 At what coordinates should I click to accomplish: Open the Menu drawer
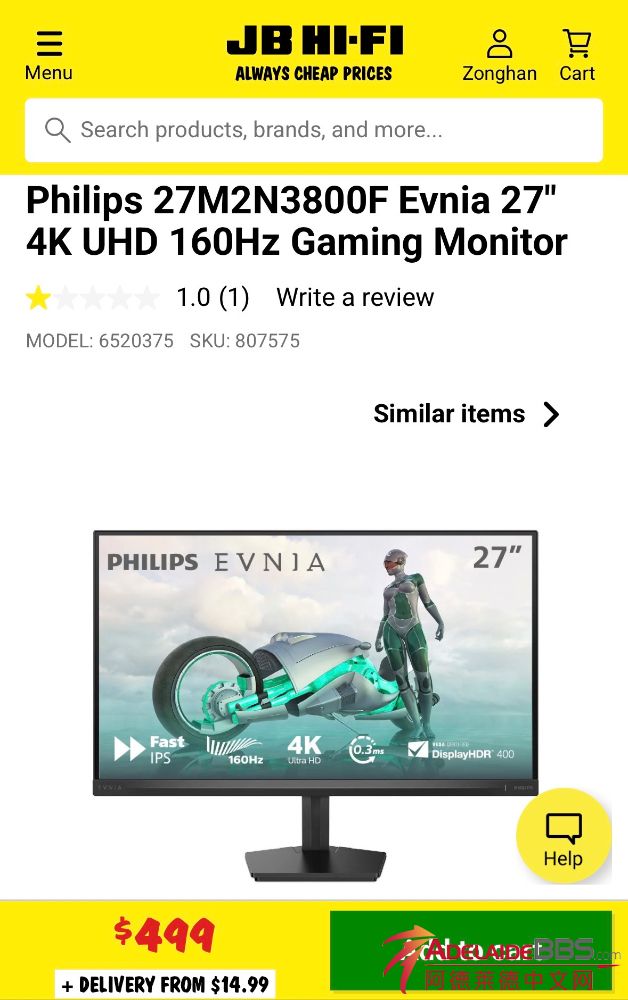tap(48, 56)
